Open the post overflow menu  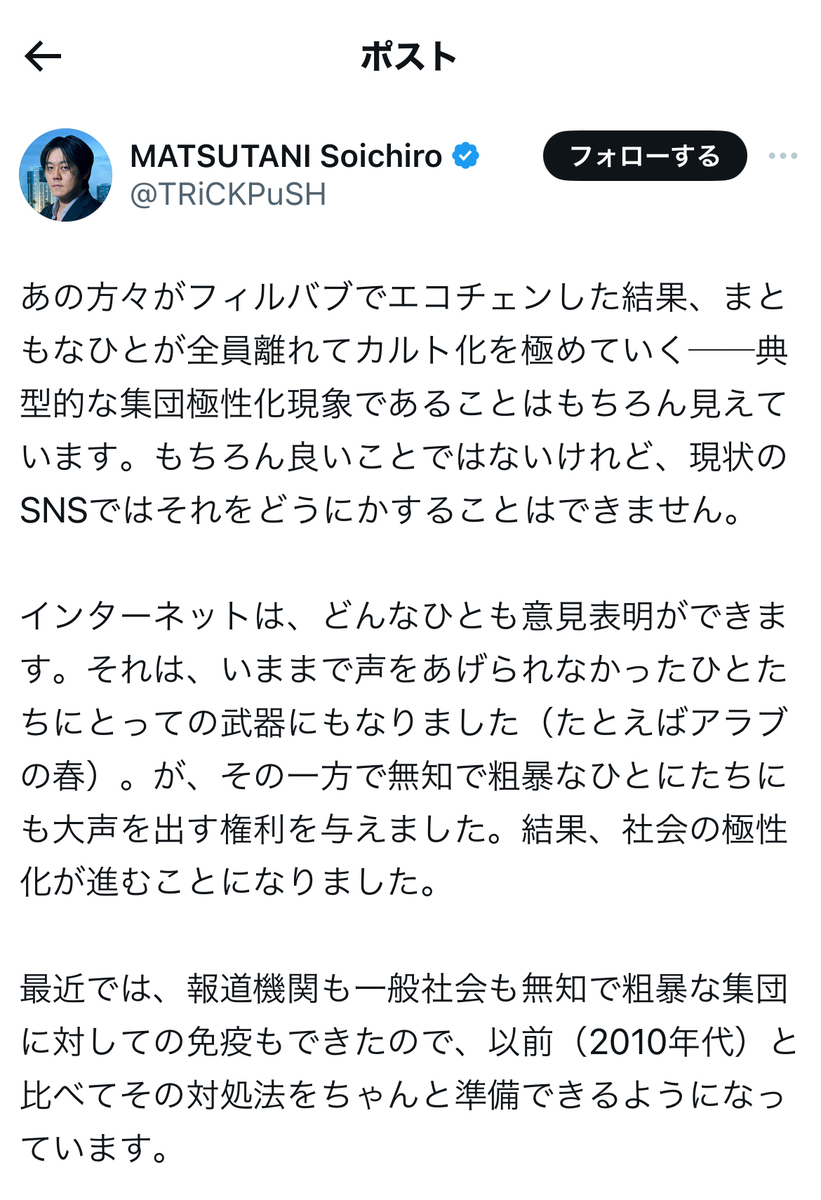tap(782, 156)
